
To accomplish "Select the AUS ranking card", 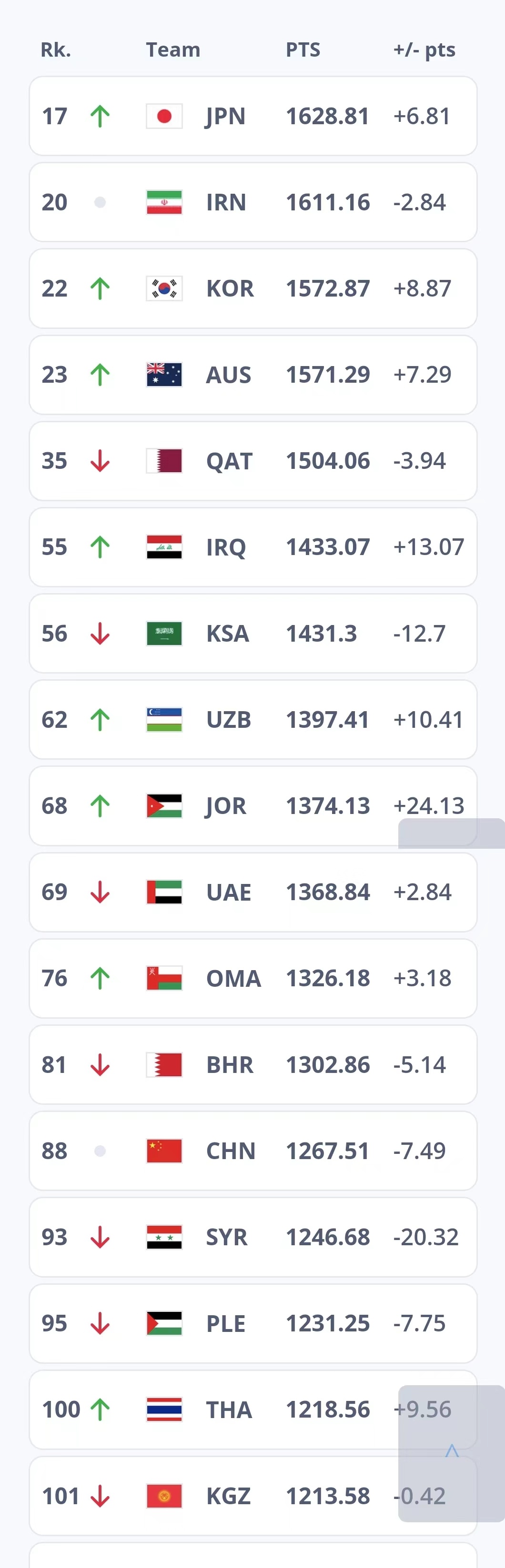I will (x=252, y=374).
